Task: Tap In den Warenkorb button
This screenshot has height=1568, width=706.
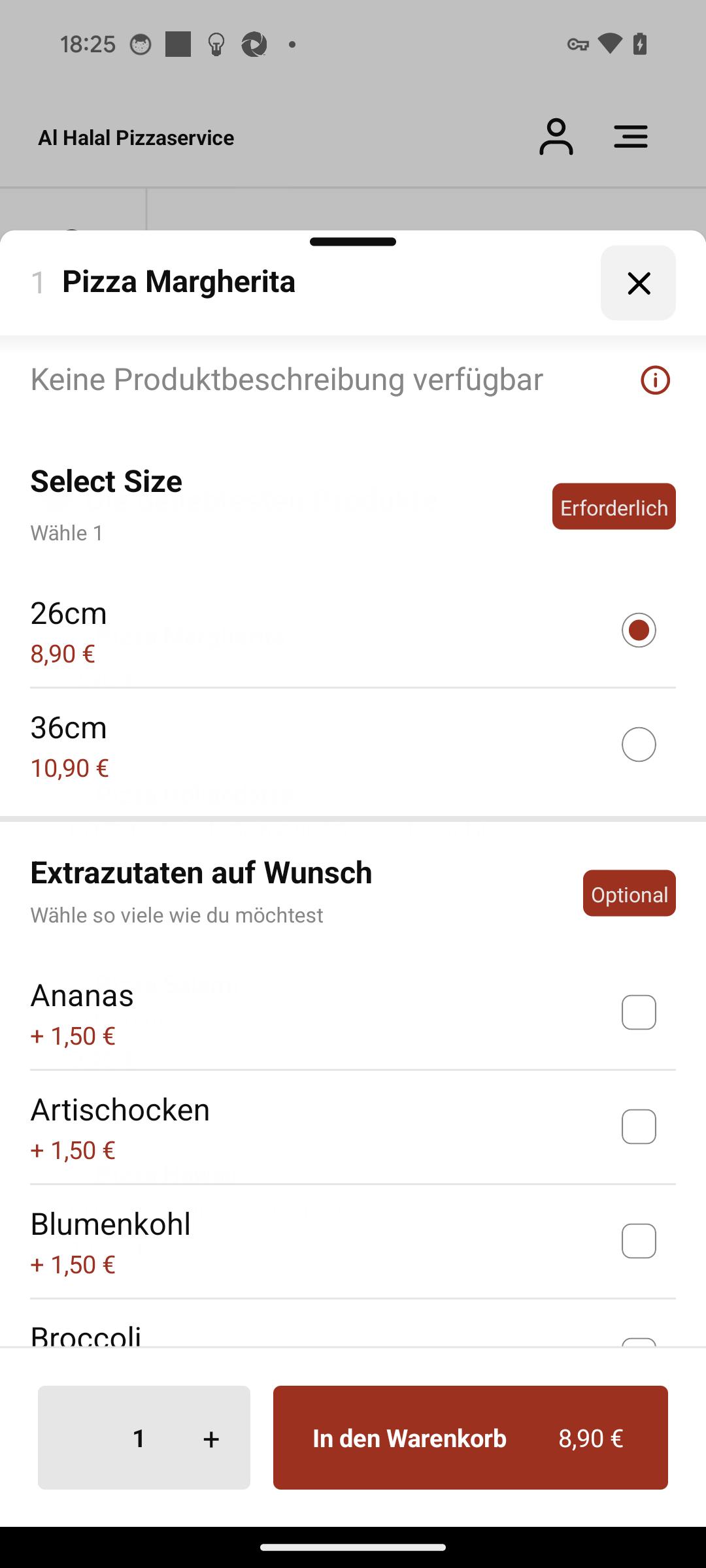Action: [x=471, y=1437]
